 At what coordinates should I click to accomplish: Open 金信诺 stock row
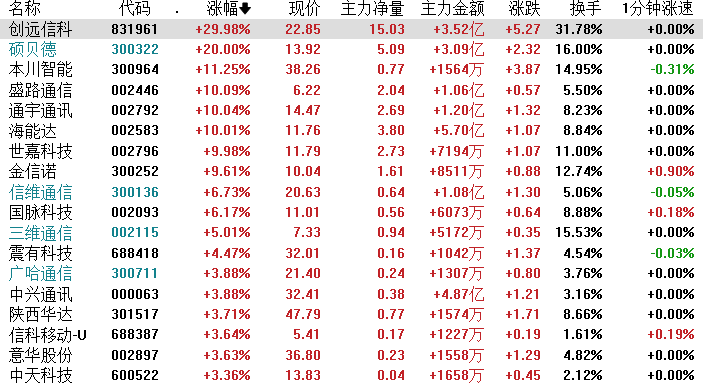click(352, 171)
